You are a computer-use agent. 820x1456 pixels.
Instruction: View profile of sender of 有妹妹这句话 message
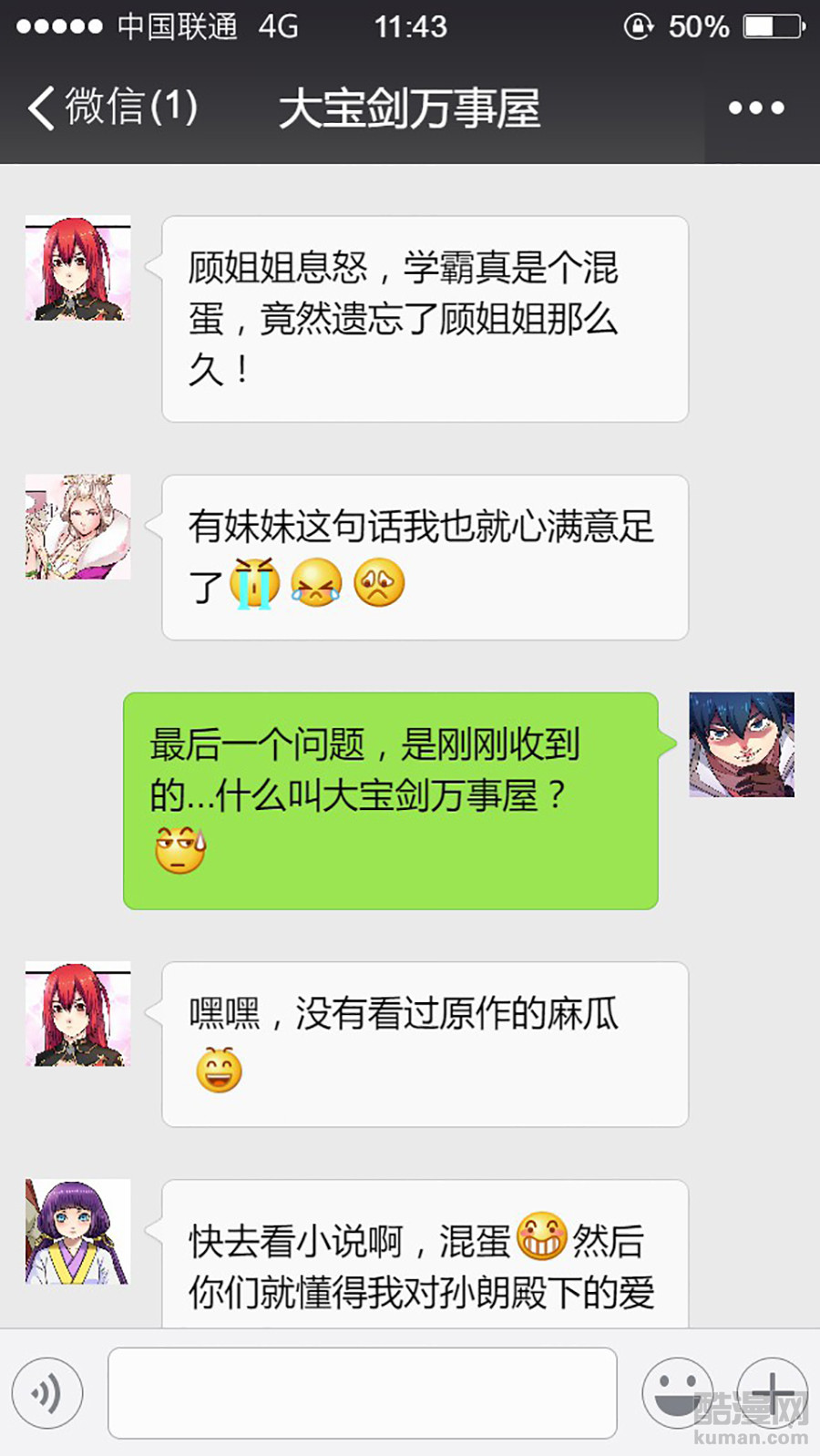[78, 527]
